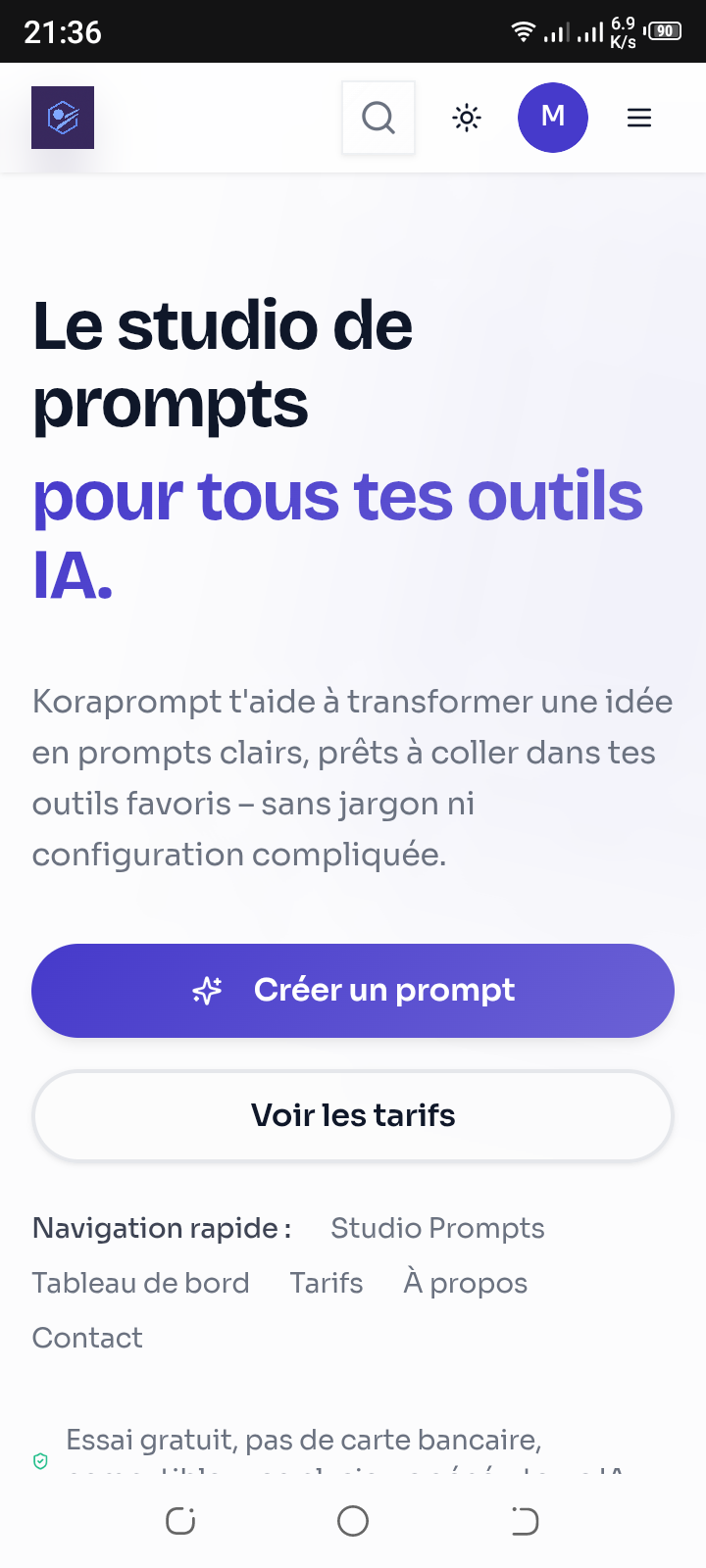Open the Android recent apps button
This screenshot has height=1568, width=706.
click(180, 1521)
